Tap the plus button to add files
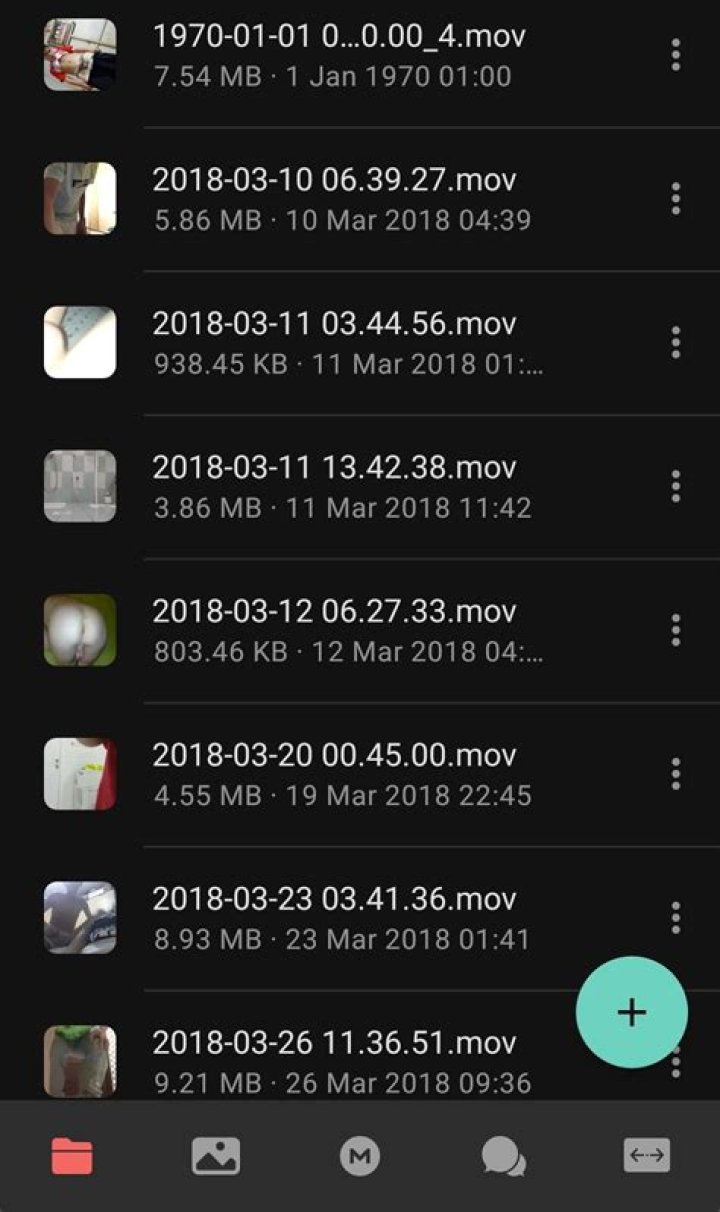Screen dimensions: 720x1212 [631, 1013]
